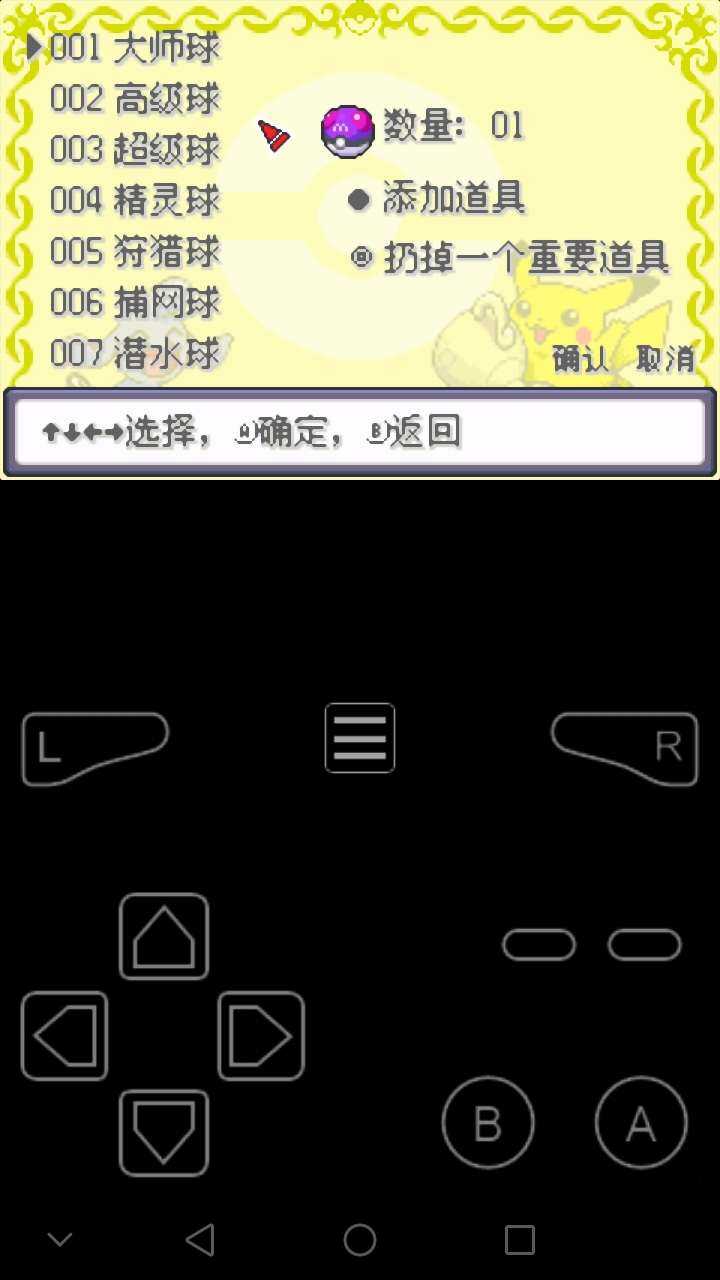Image resolution: width=720 pixels, height=1280 pixels.
Task: Open the emulator hamburger menu
Action: pos(360,738)
